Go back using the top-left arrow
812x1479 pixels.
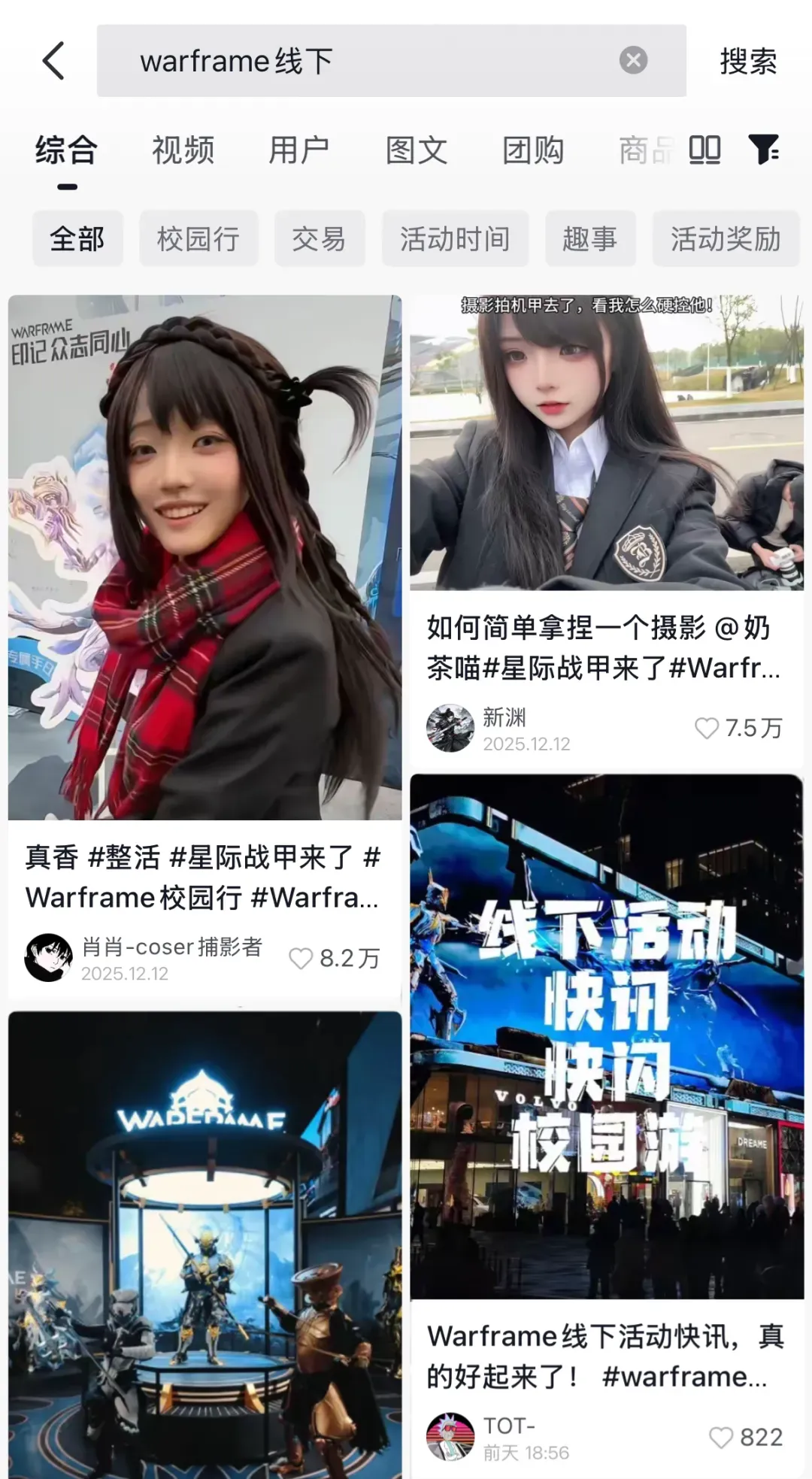coord(53,61)
